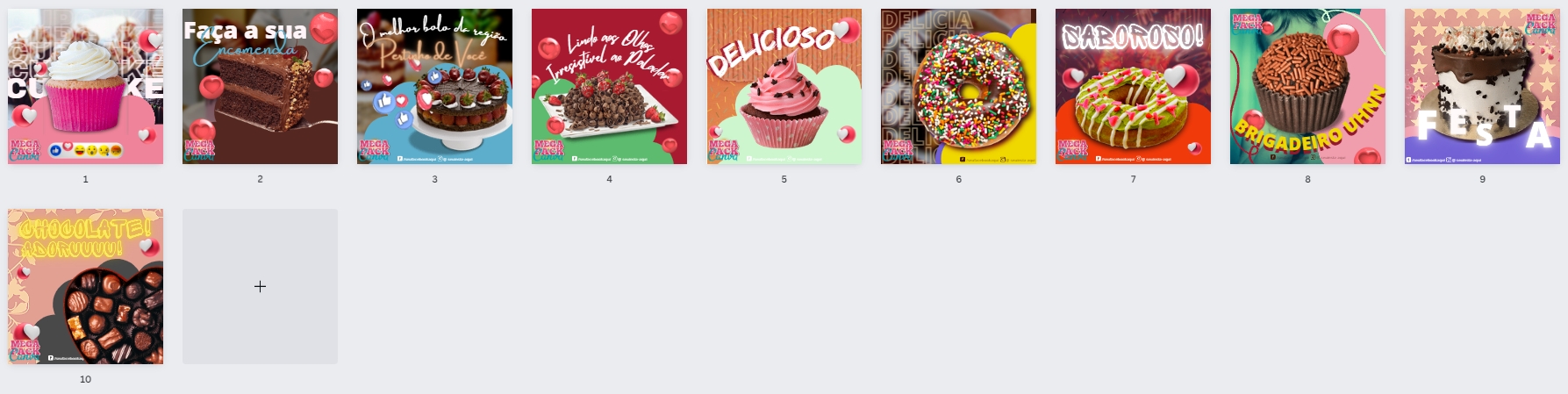
Task: Open the 'Saboroso!' donut page
Action: pyautogui.click(x=1133, y=86)
